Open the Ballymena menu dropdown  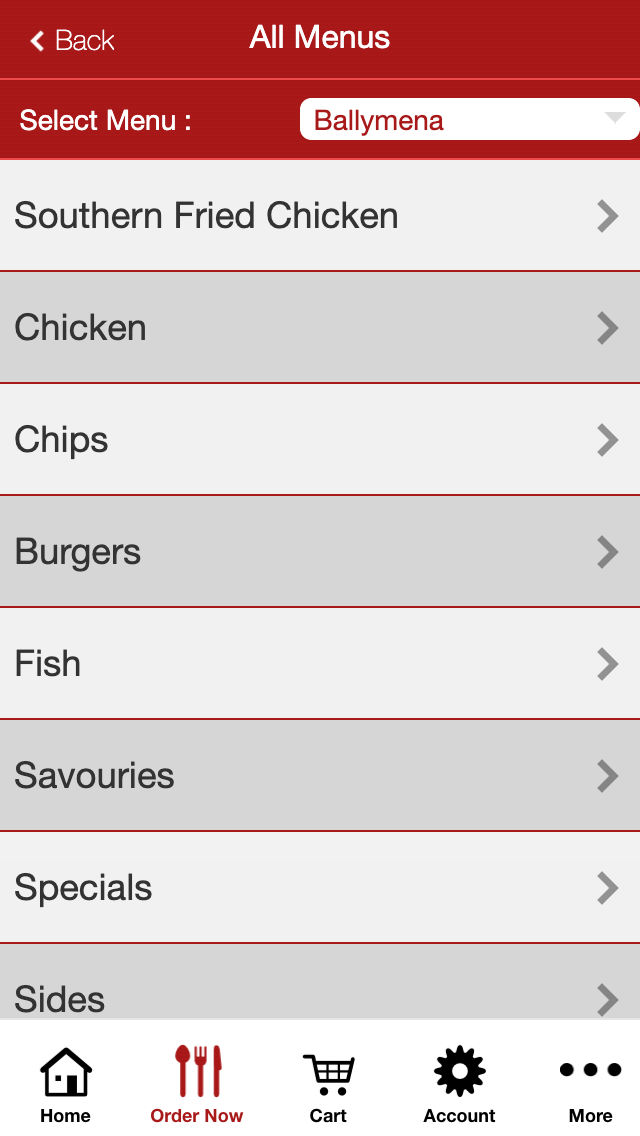pos(469,120)
